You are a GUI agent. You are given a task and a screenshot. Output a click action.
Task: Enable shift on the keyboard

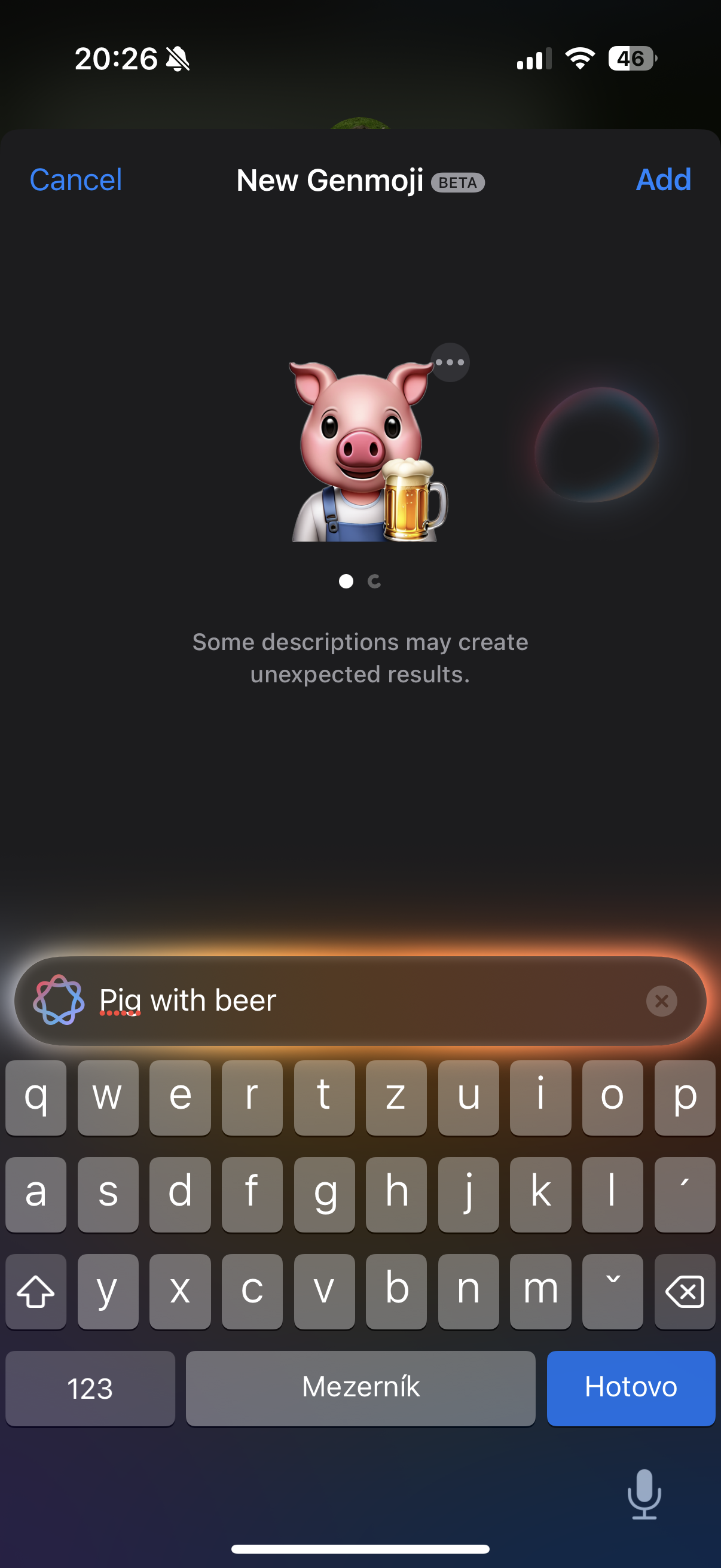(36, 1291)
